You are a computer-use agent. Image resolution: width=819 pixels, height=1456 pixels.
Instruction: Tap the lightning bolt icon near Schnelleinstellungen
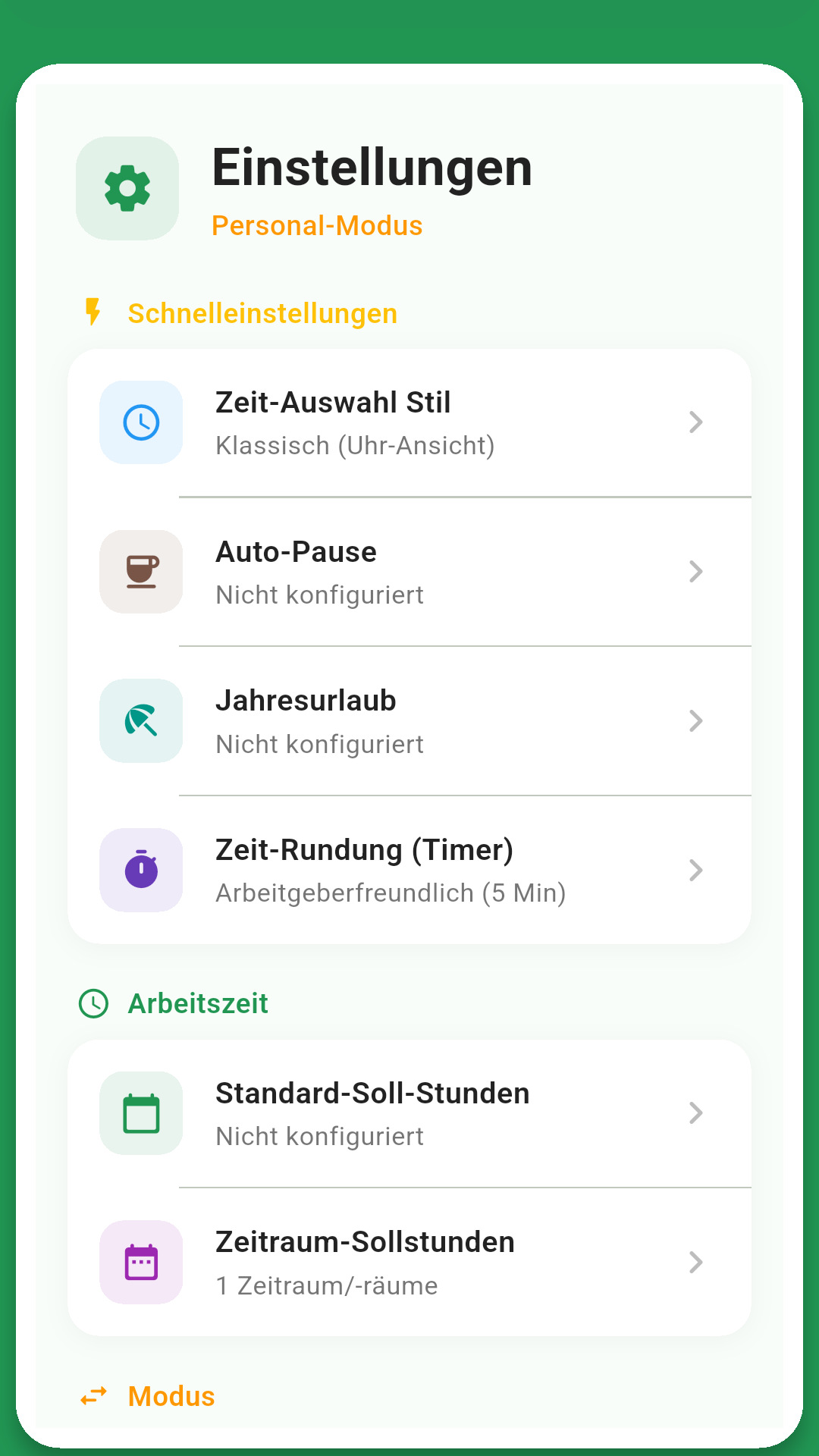pyautogui.click(x=93, y=312)
